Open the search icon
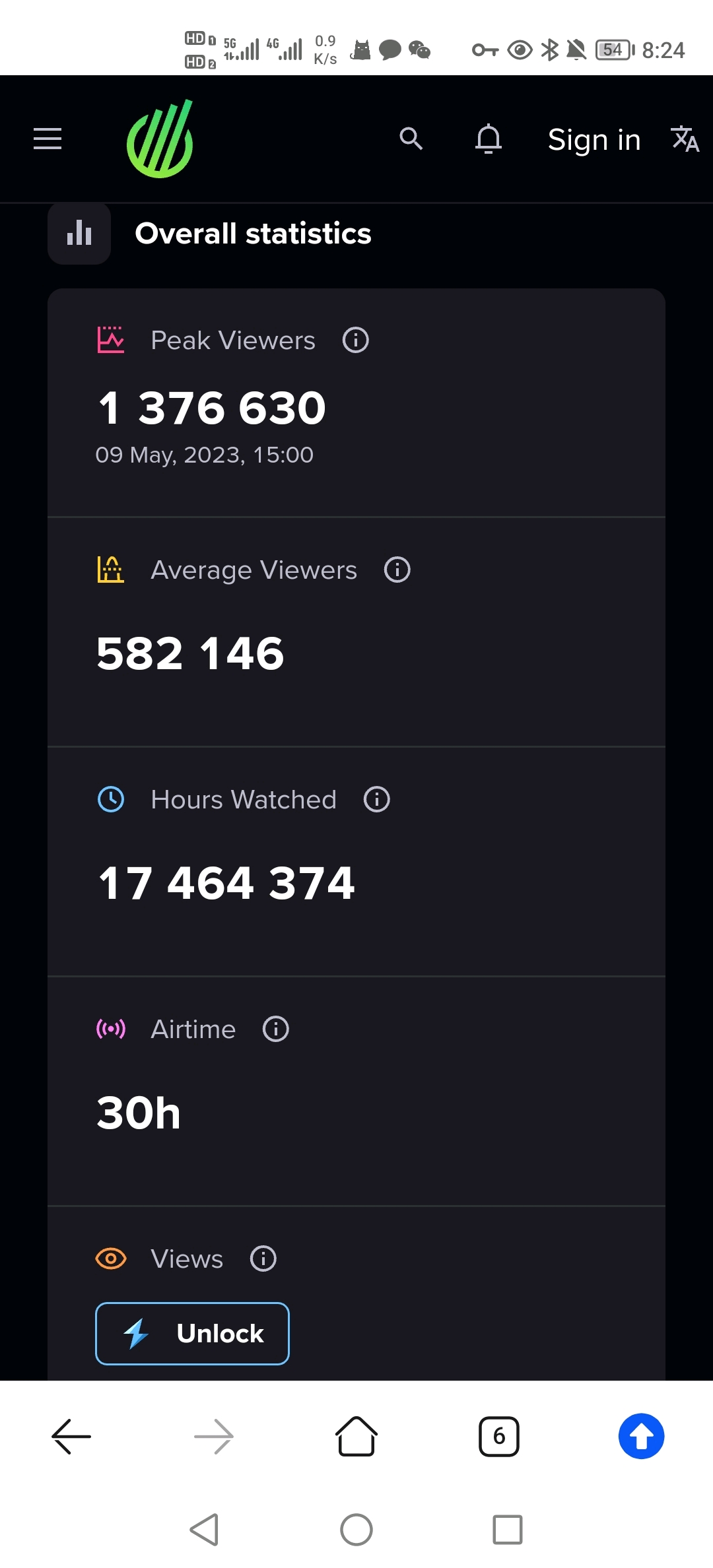This screenshot has width=713, height=1568. [x=411, y=139]
